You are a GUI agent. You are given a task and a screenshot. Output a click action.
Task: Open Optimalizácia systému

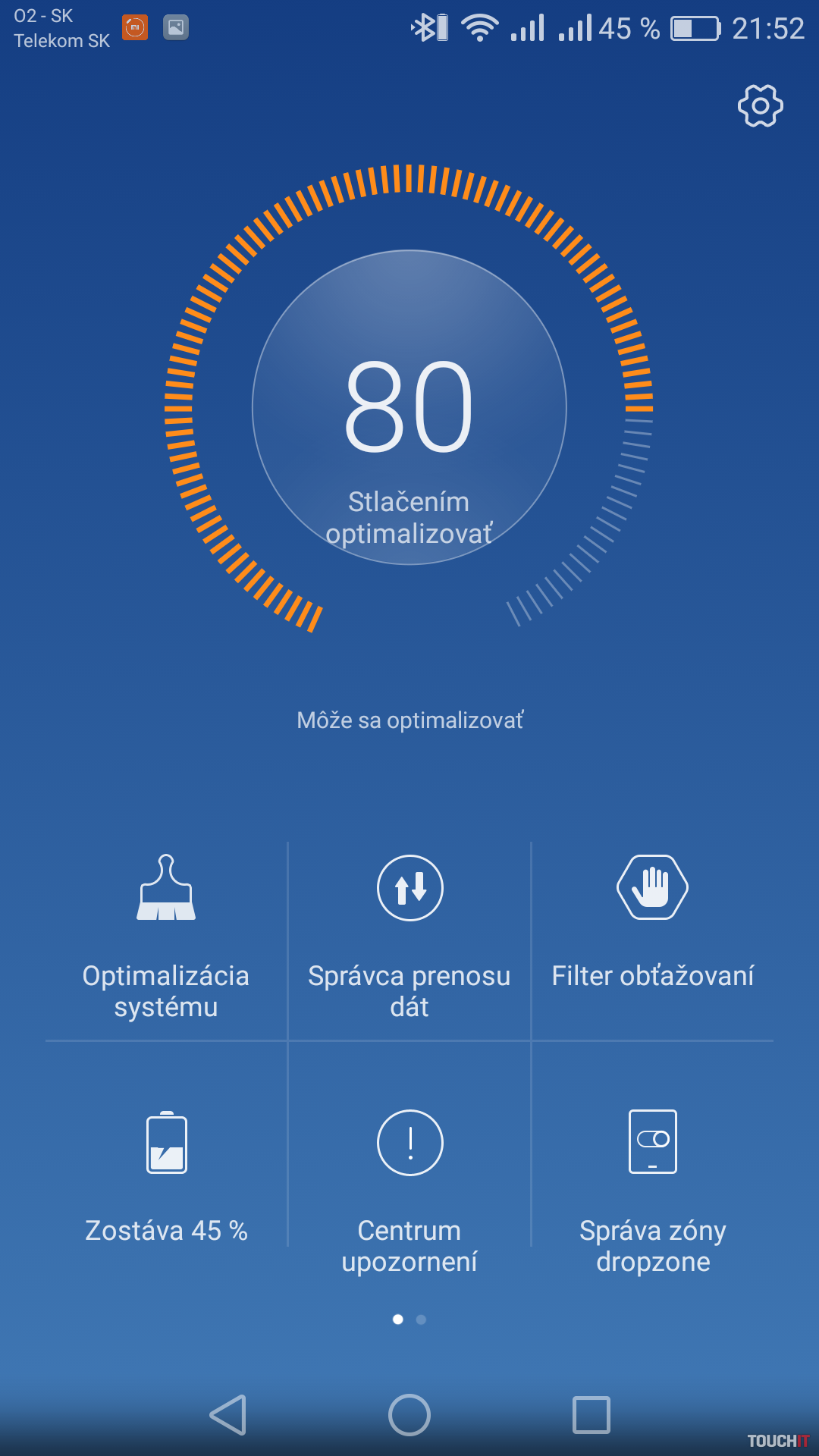point(166,940)
